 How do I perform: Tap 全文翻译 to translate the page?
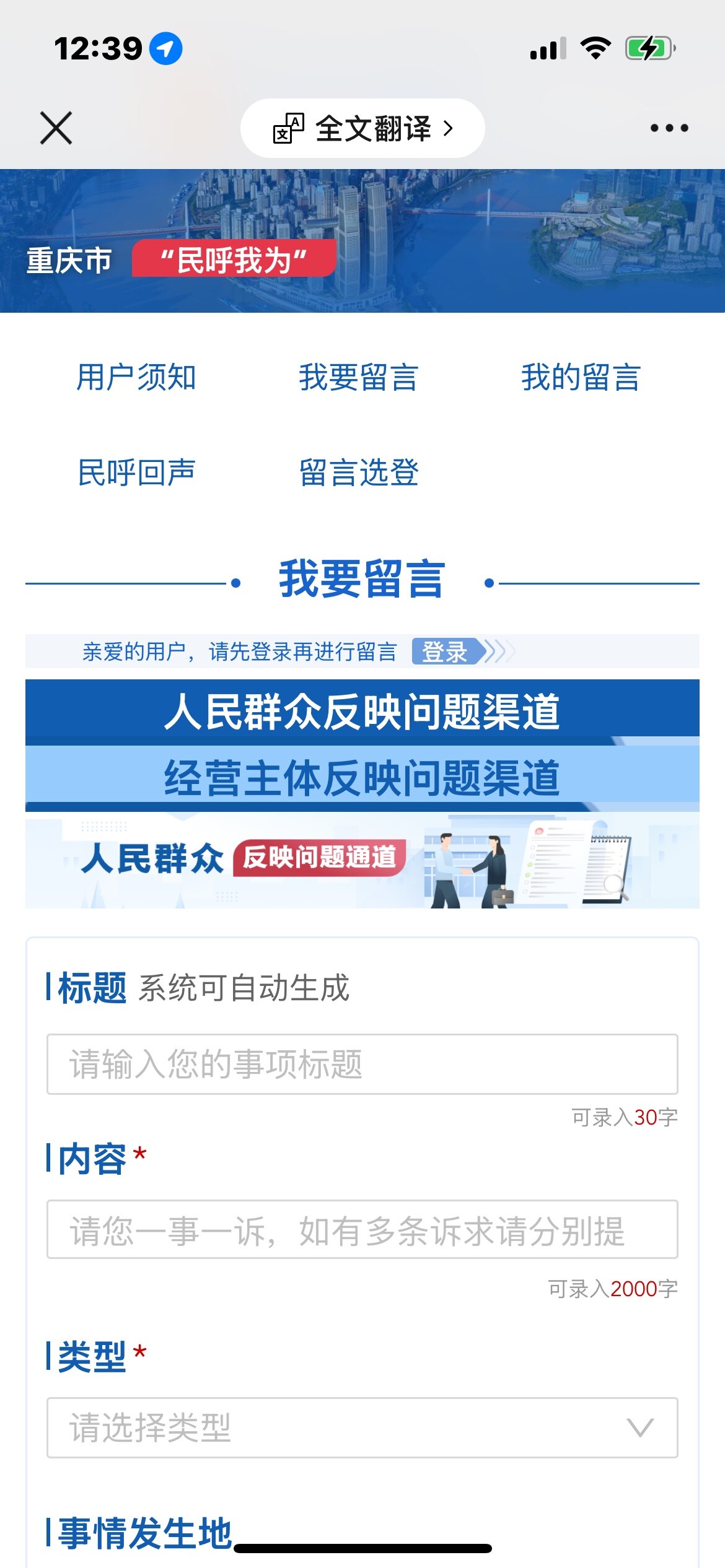pos(362,128)
